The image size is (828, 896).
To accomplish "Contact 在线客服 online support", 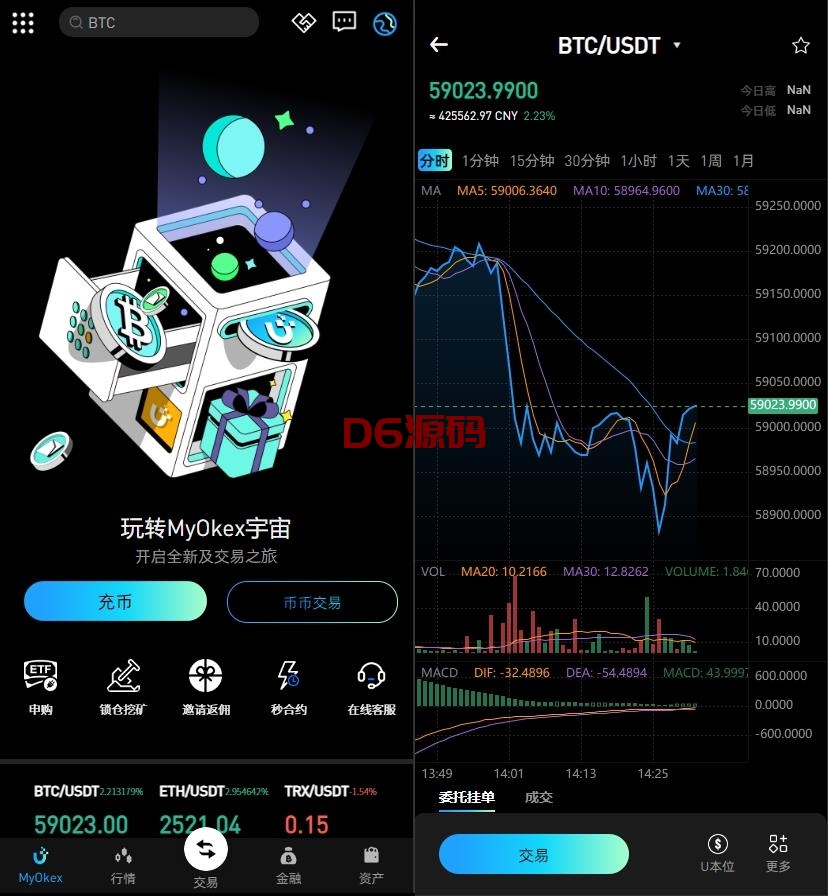I will (371, 688).
